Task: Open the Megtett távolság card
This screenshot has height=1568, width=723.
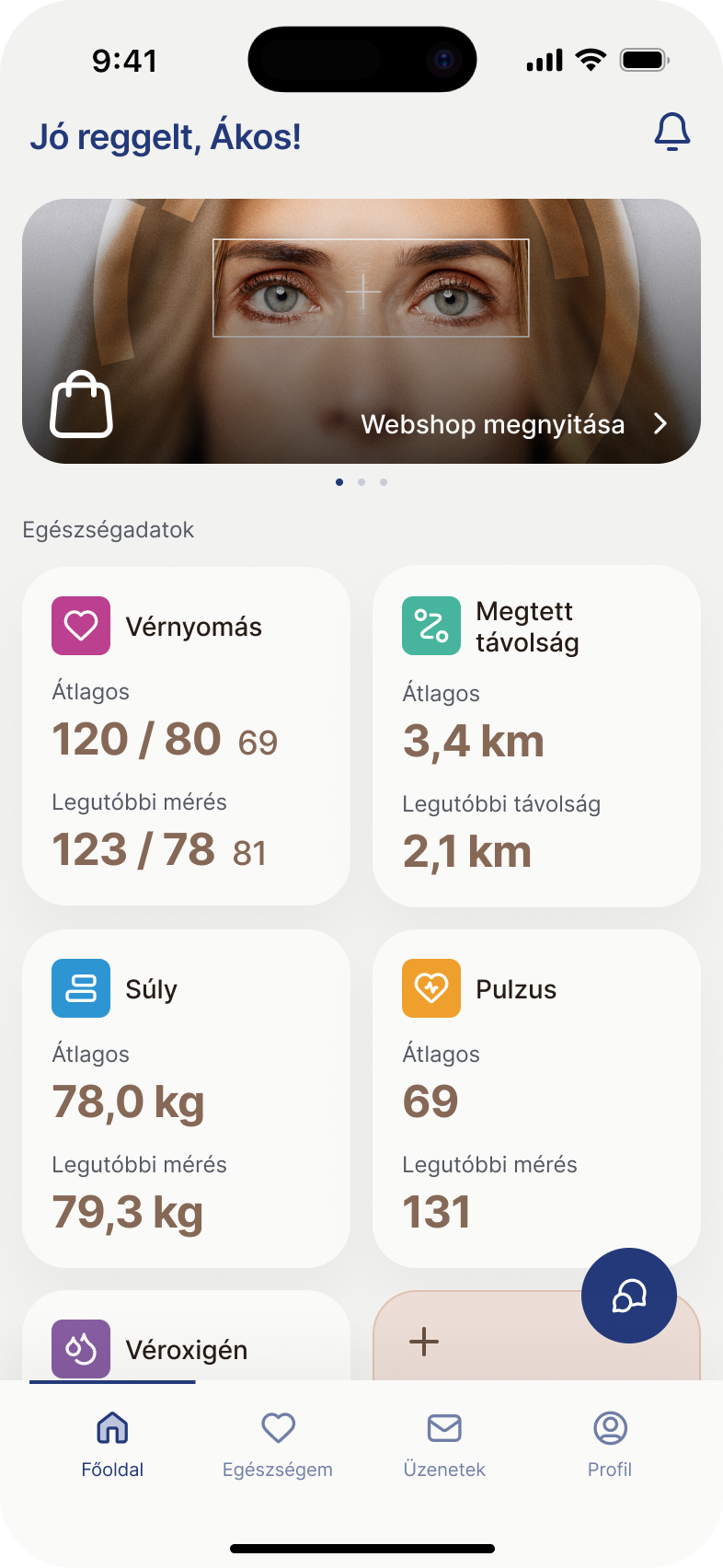Action: 536,736
